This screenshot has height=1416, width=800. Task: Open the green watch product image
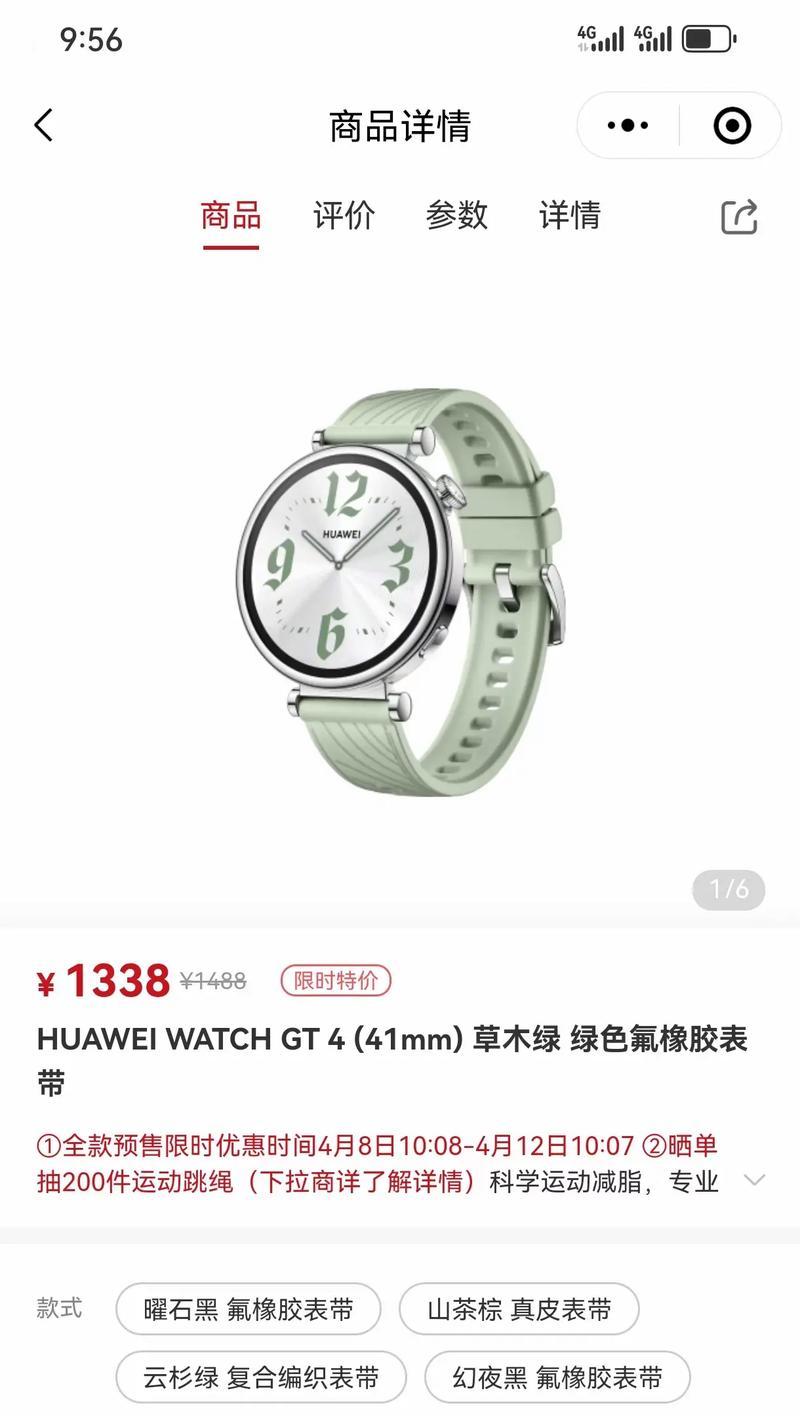400,594
